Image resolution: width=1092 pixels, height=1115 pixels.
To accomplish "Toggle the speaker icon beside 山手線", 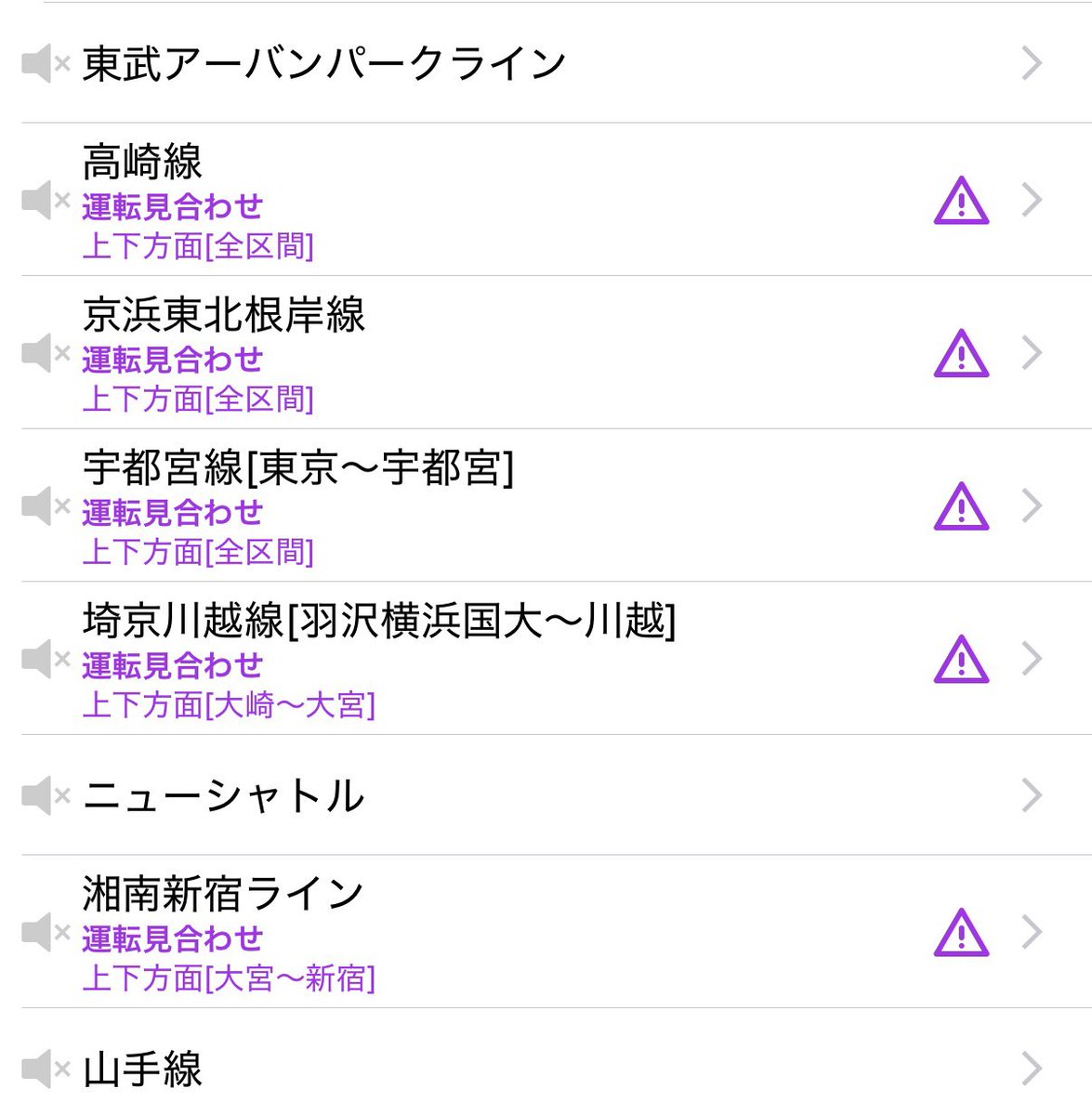I will point(45,1069).
